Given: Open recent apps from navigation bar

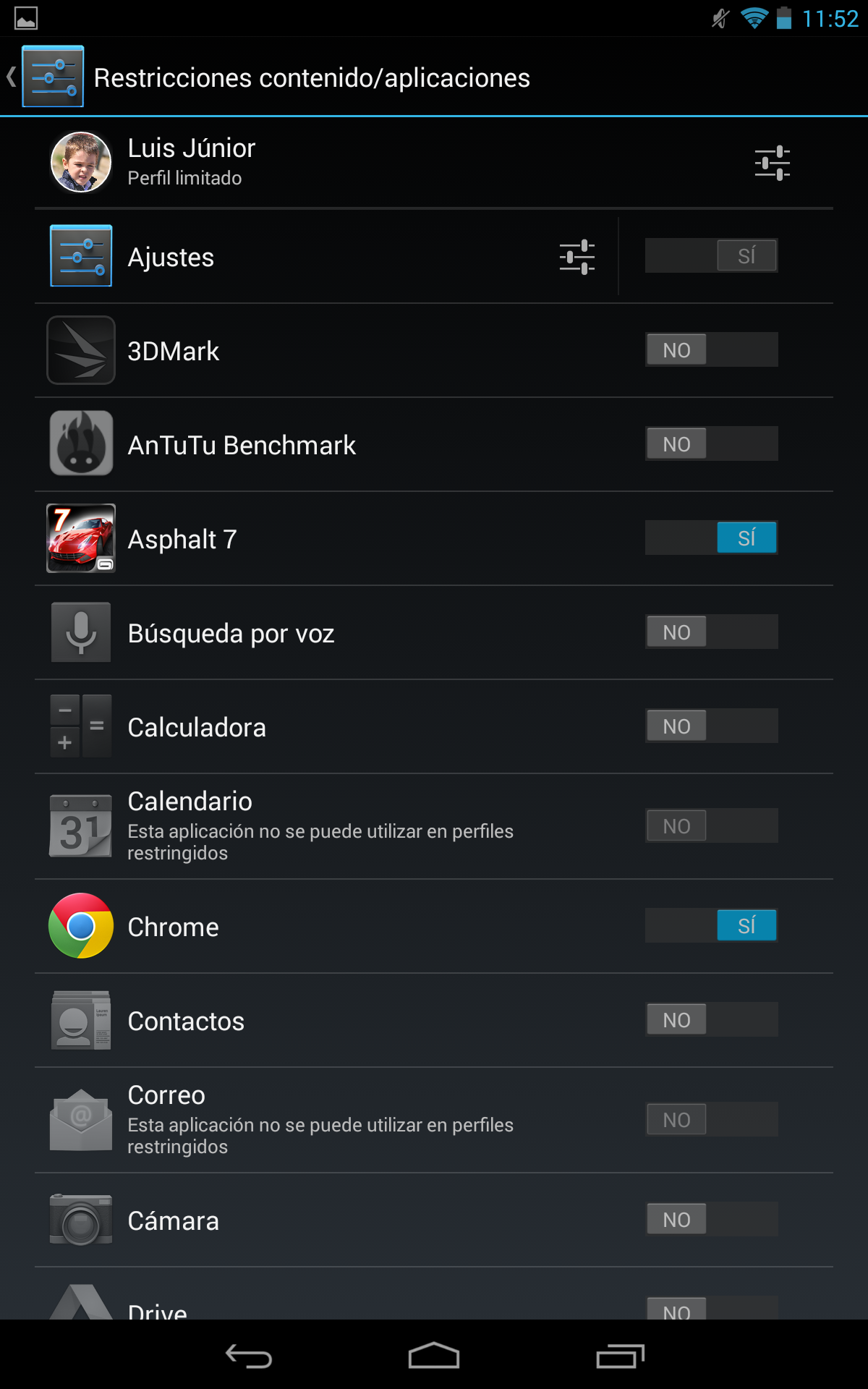Looking at the screenshot, I should point(620,1356).
